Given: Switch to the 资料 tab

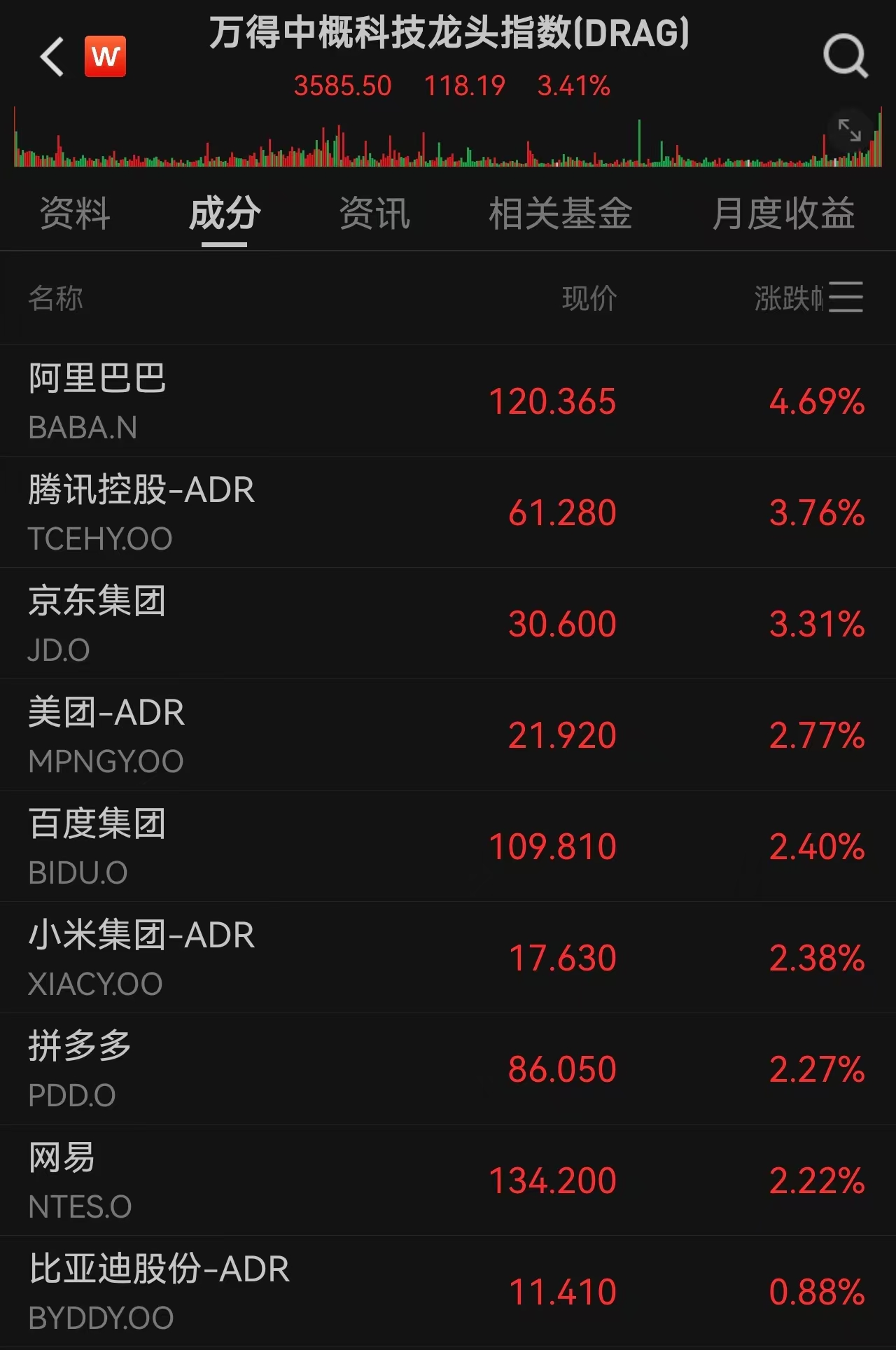Looking at the screenshot, I should pos(75,214).
